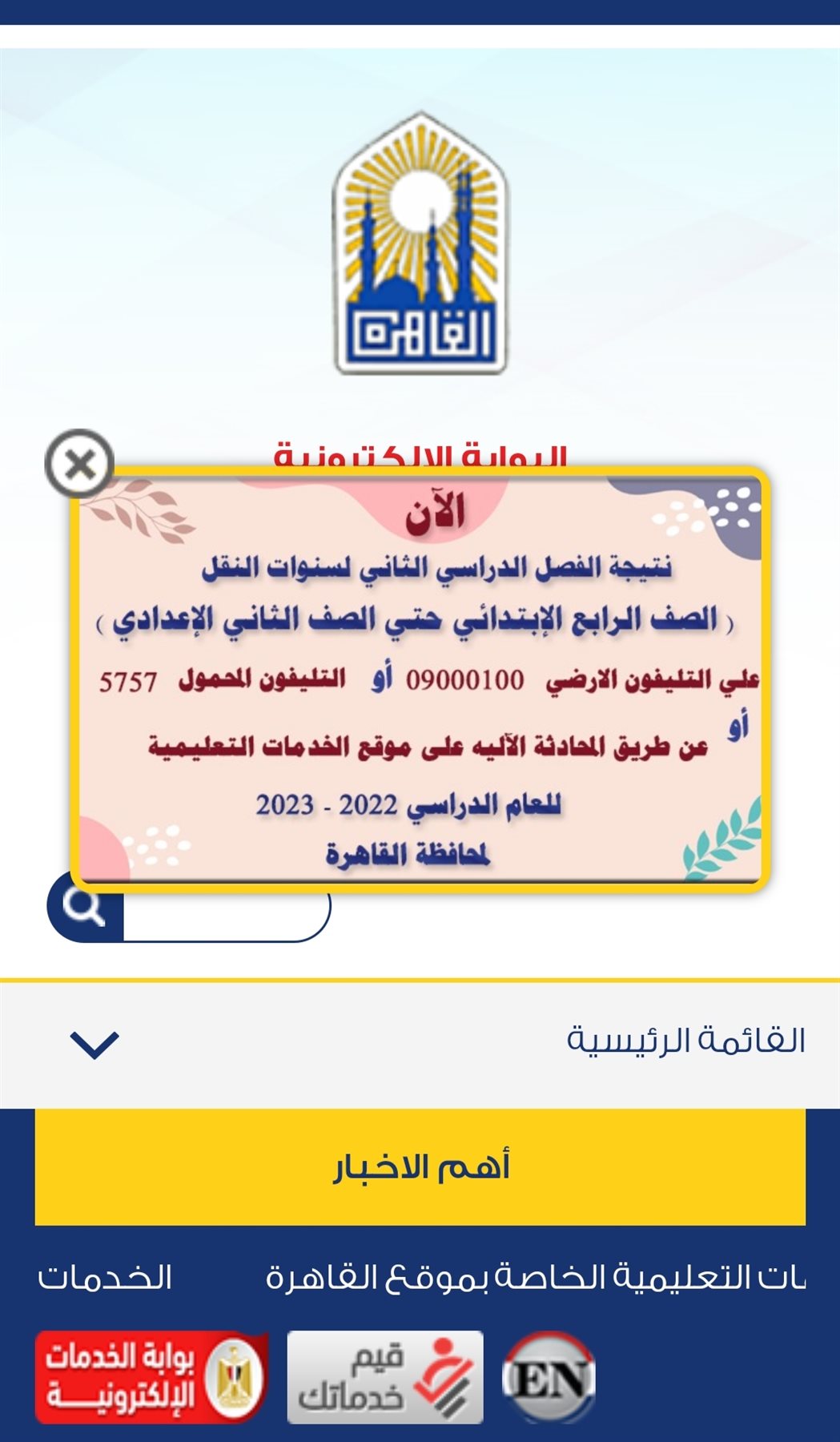
Task: Switch to the English EN version
Action: (549, 1376)
